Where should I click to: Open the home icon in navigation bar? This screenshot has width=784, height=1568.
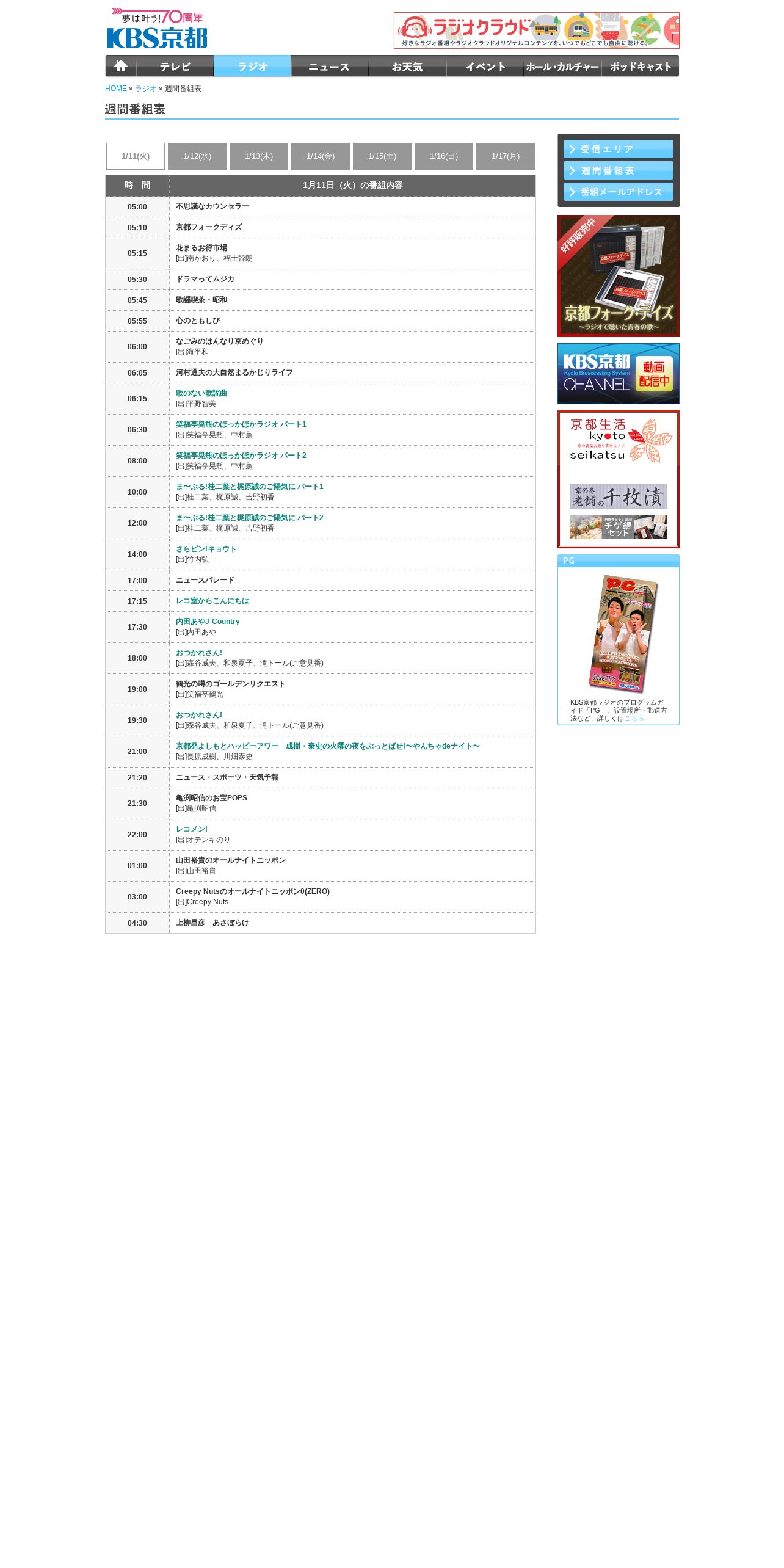click(121, 66)
